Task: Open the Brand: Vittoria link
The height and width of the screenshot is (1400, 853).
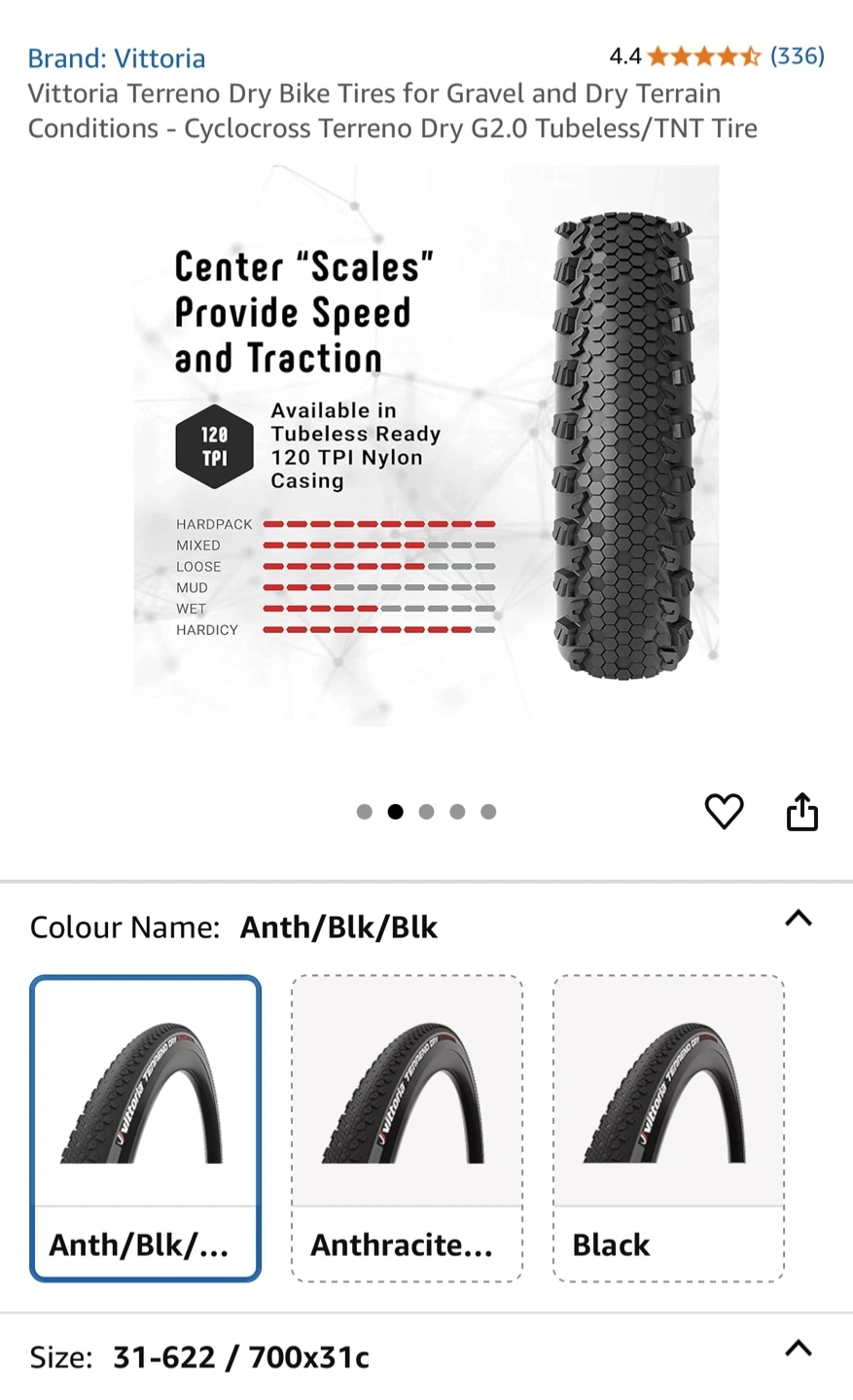Action: (x=117, y=58)
